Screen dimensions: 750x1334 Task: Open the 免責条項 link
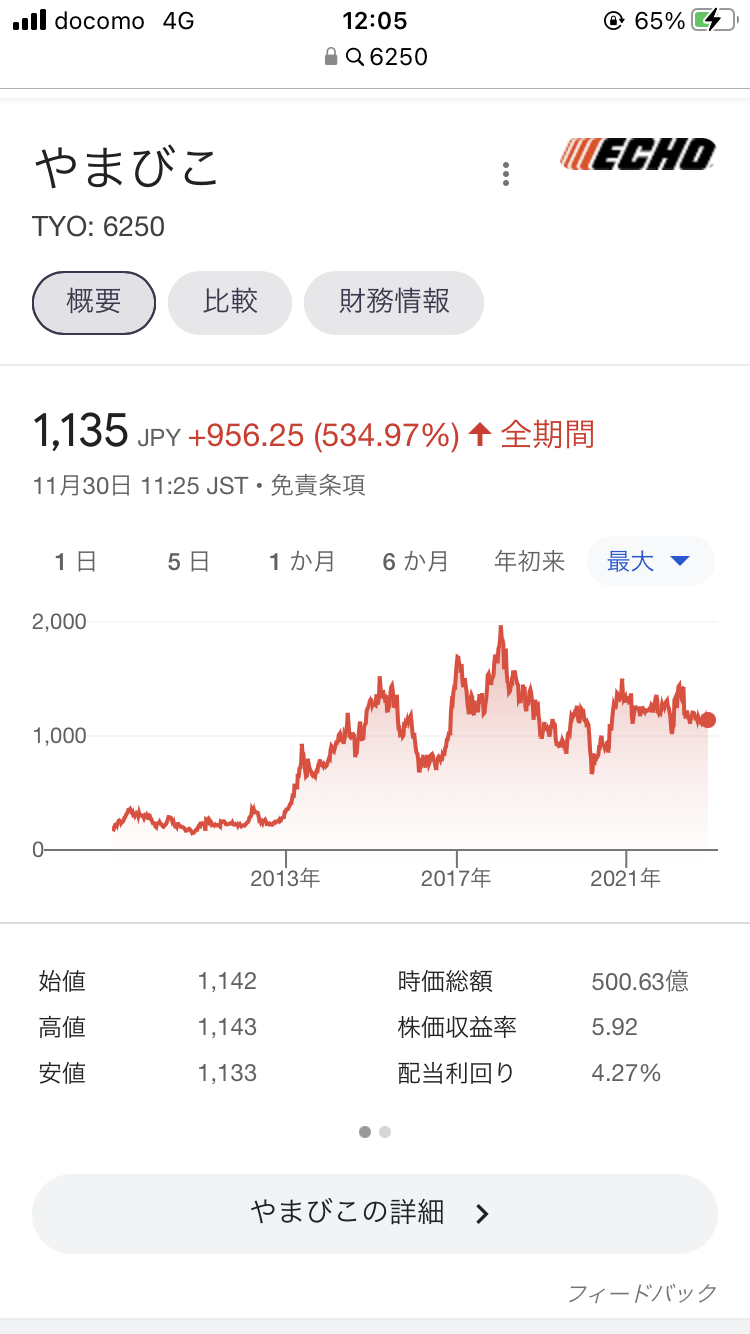tap(318, 486)
